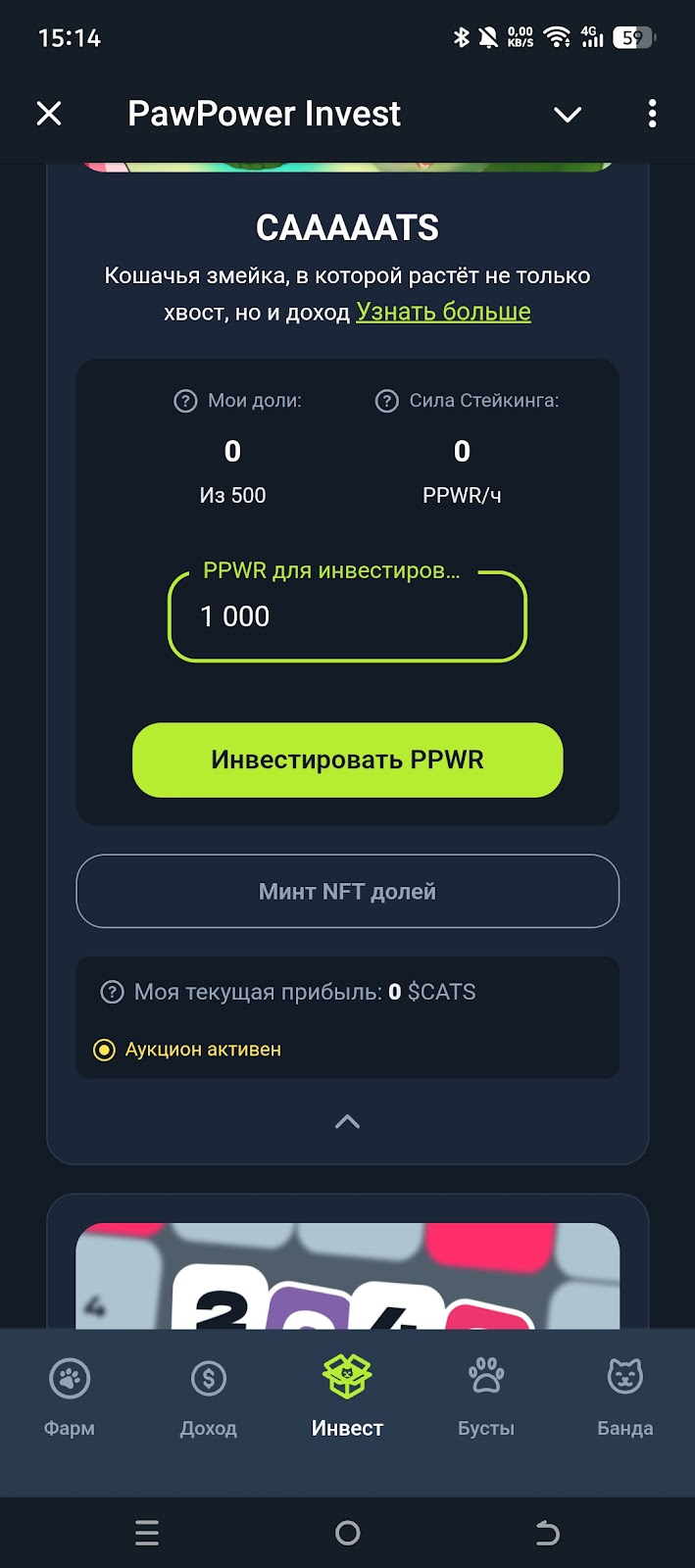Image resolution: width=695 pixels, height=1568 pixels.
Task: Open the 2048 game card below
Action: pos(347,1276)
